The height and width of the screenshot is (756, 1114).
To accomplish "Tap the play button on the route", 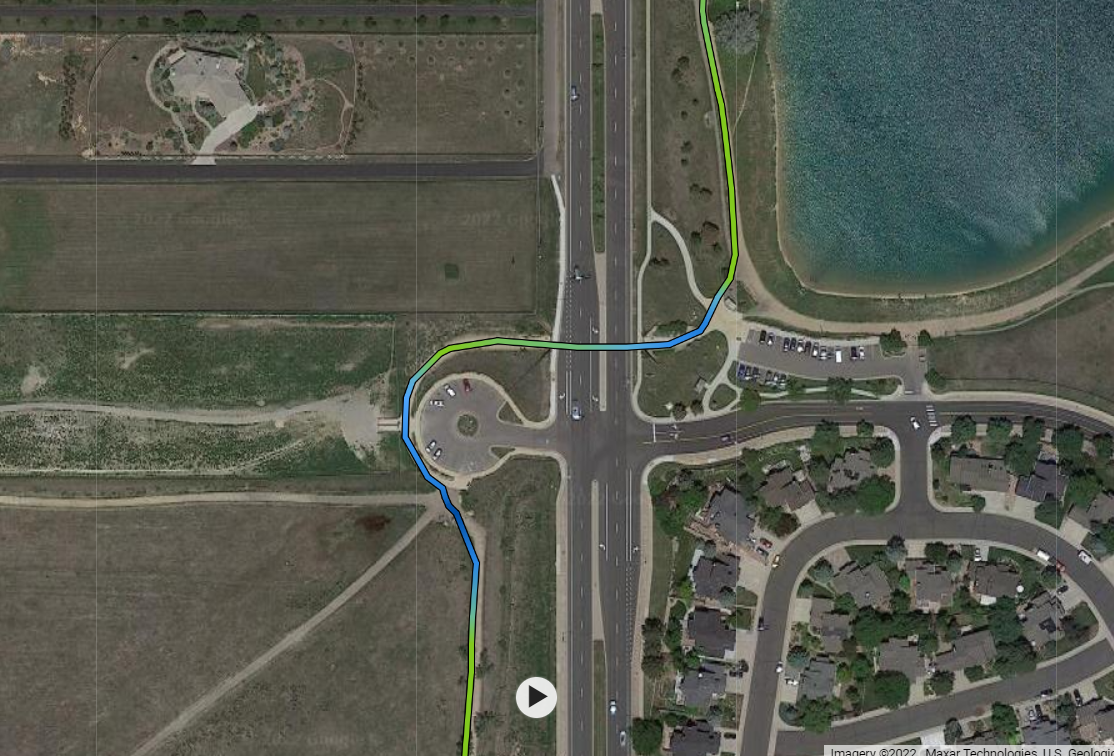I will pos(536,697).
